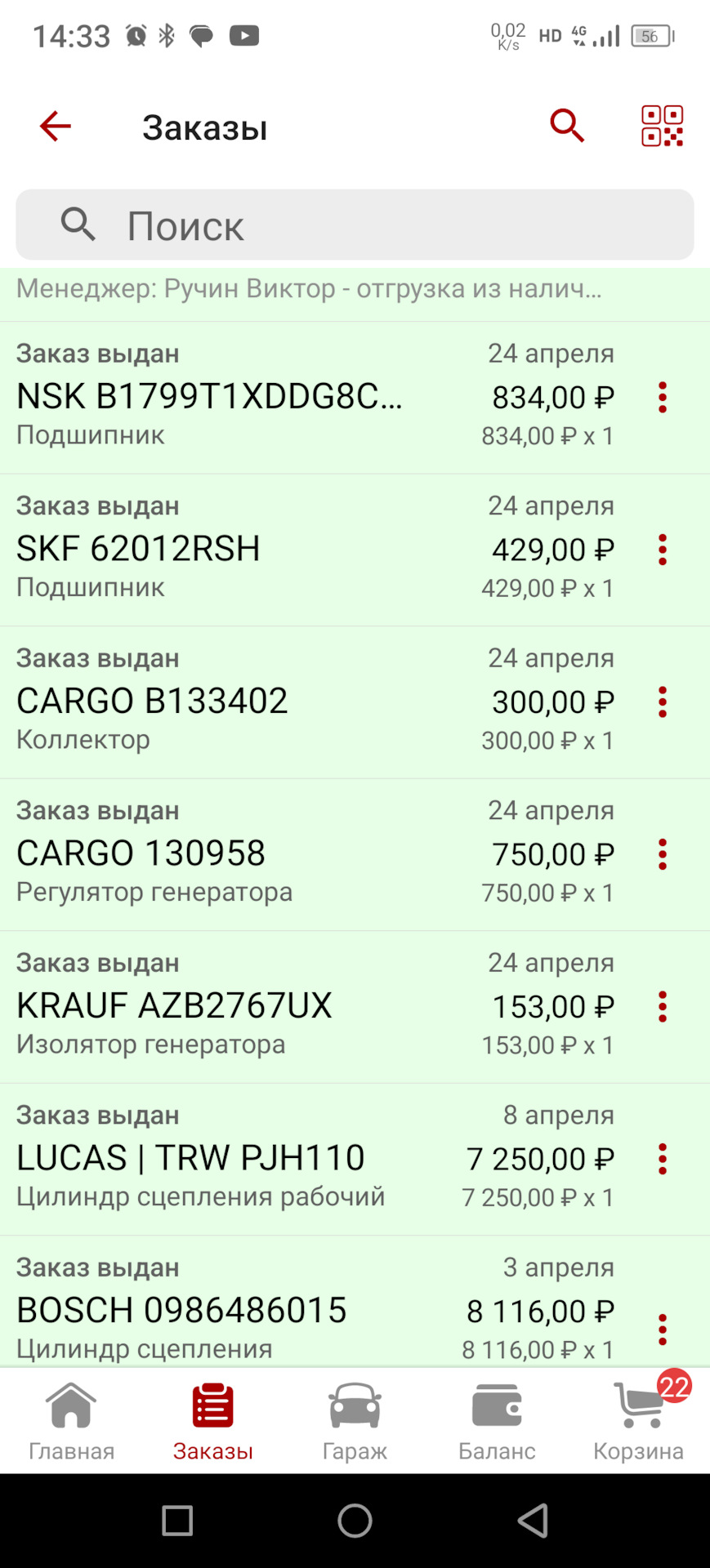Switch to the Гараж tab
The height and width of the screenshot is (1568, 710).
[x=355, y=1421]
